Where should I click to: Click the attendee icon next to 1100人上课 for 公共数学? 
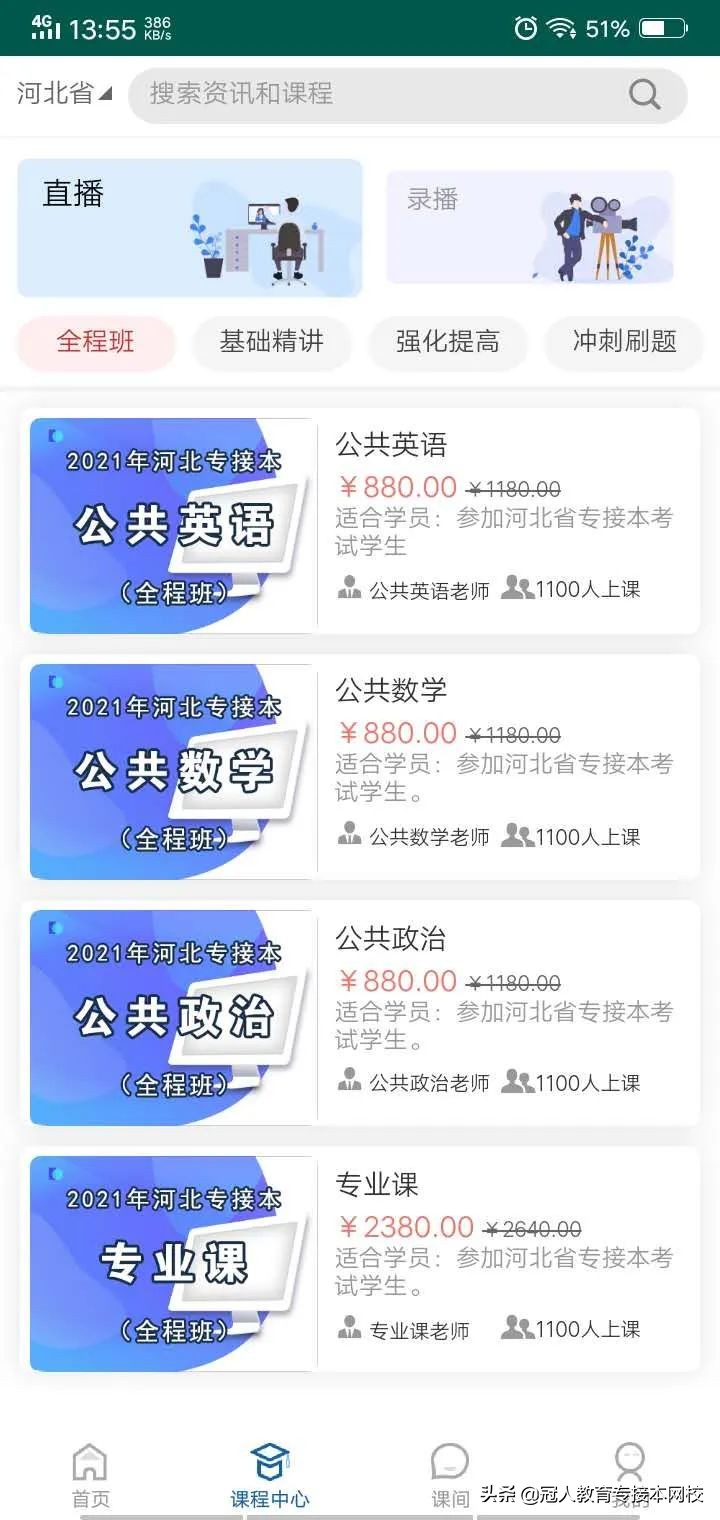pos(519,835)
